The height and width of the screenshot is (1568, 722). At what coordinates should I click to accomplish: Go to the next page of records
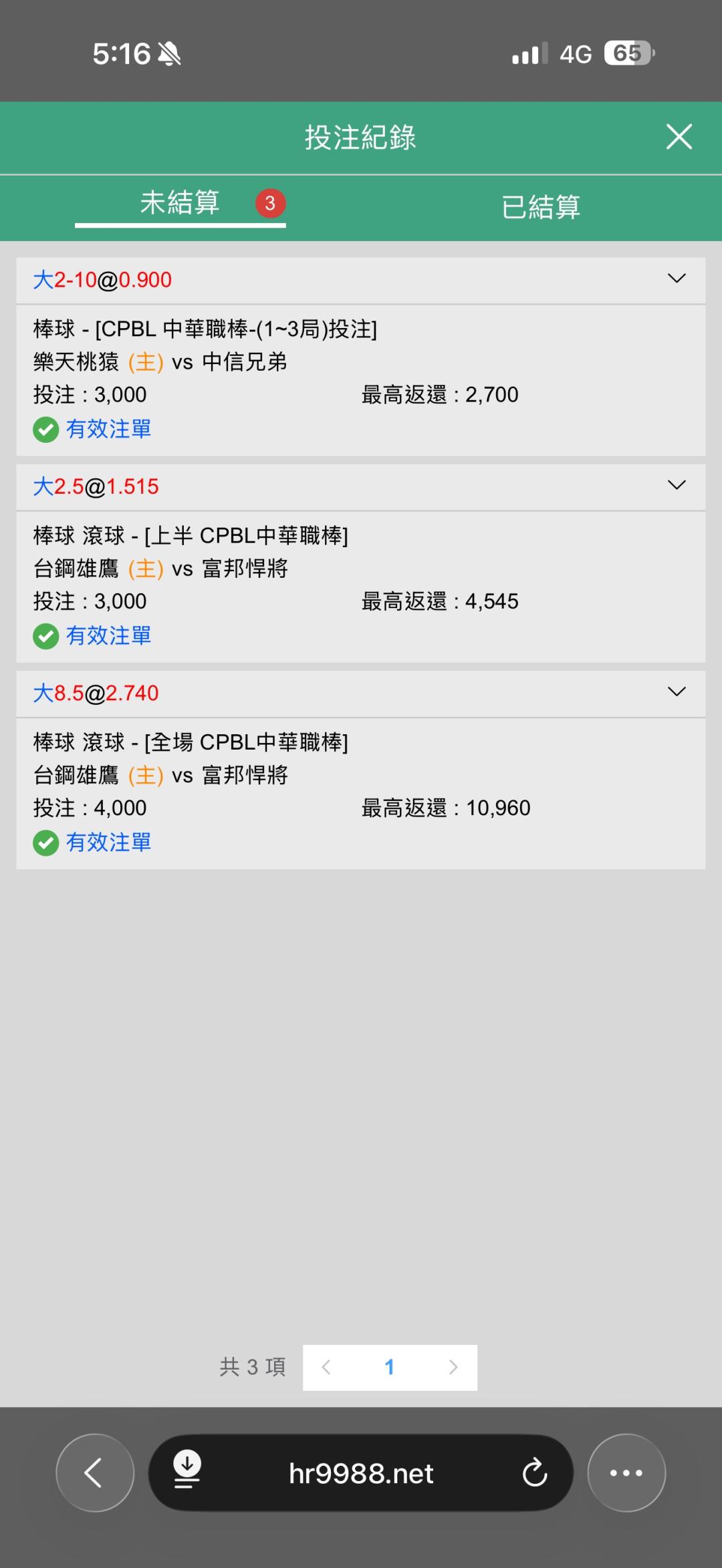pos(453,1368)
